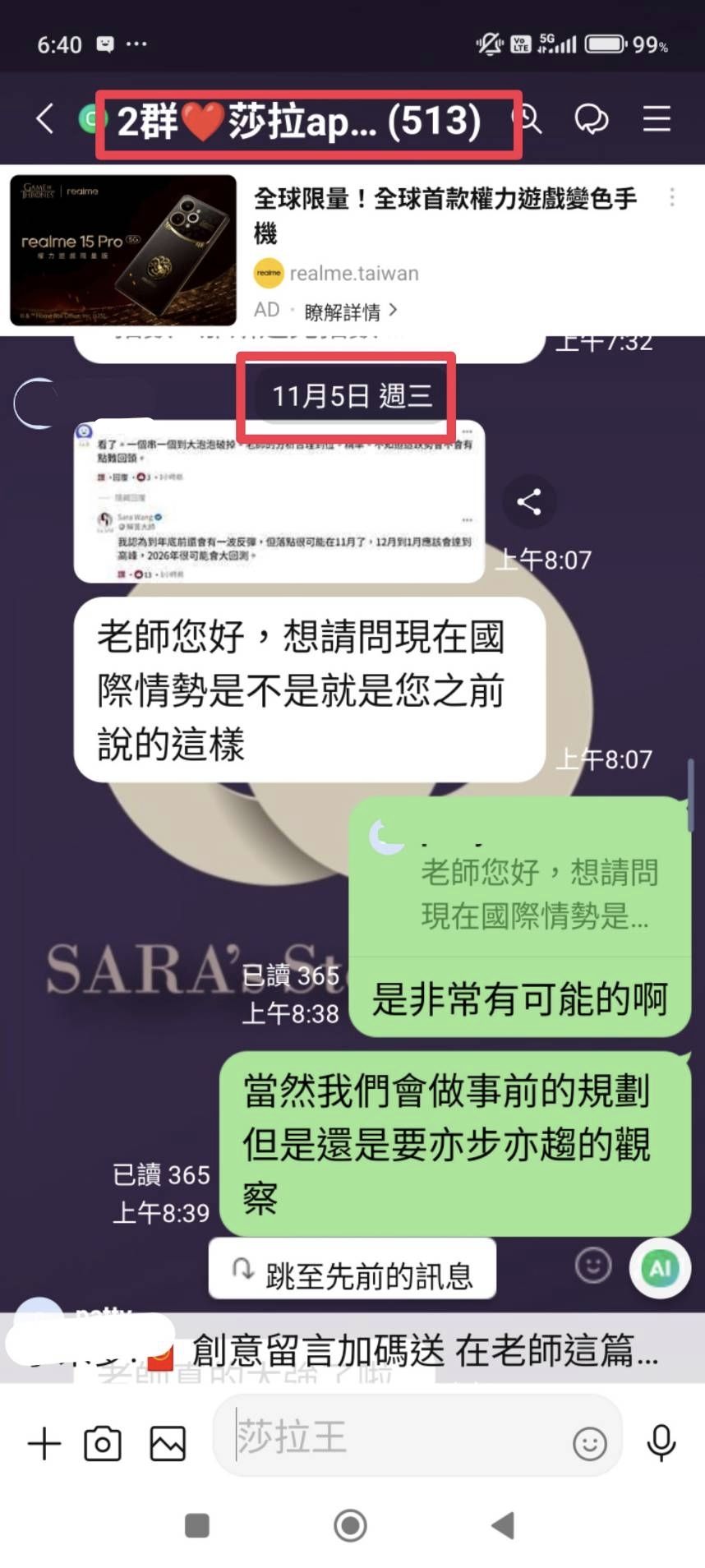Tap 瞭解詳情 link in the ad
The image size is (705, 1568).
tap(351, 311)
